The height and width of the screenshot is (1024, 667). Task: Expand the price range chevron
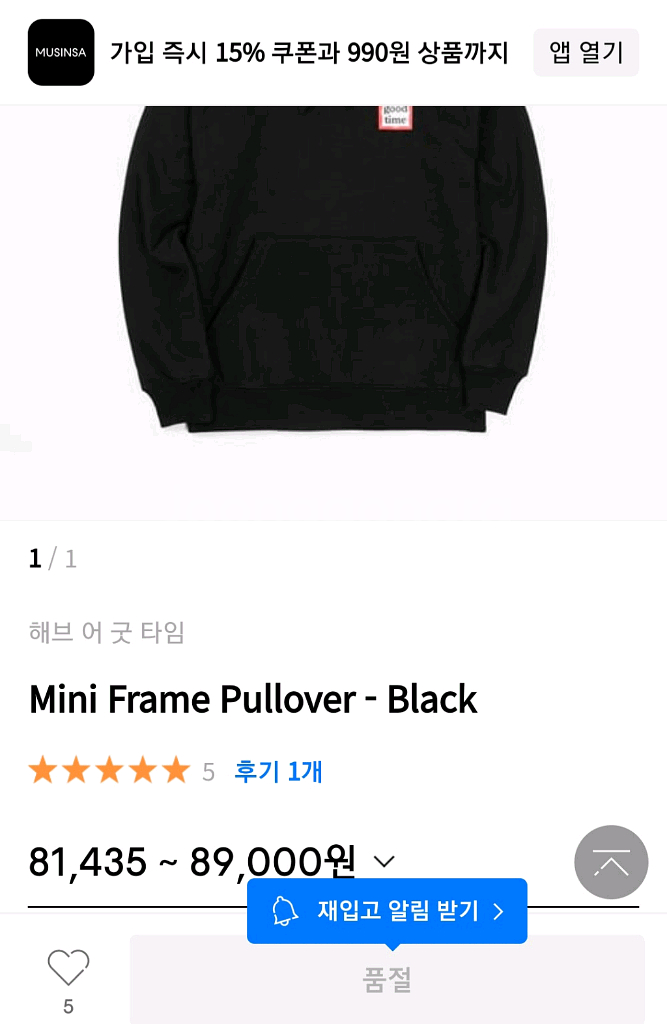(384, 861)
